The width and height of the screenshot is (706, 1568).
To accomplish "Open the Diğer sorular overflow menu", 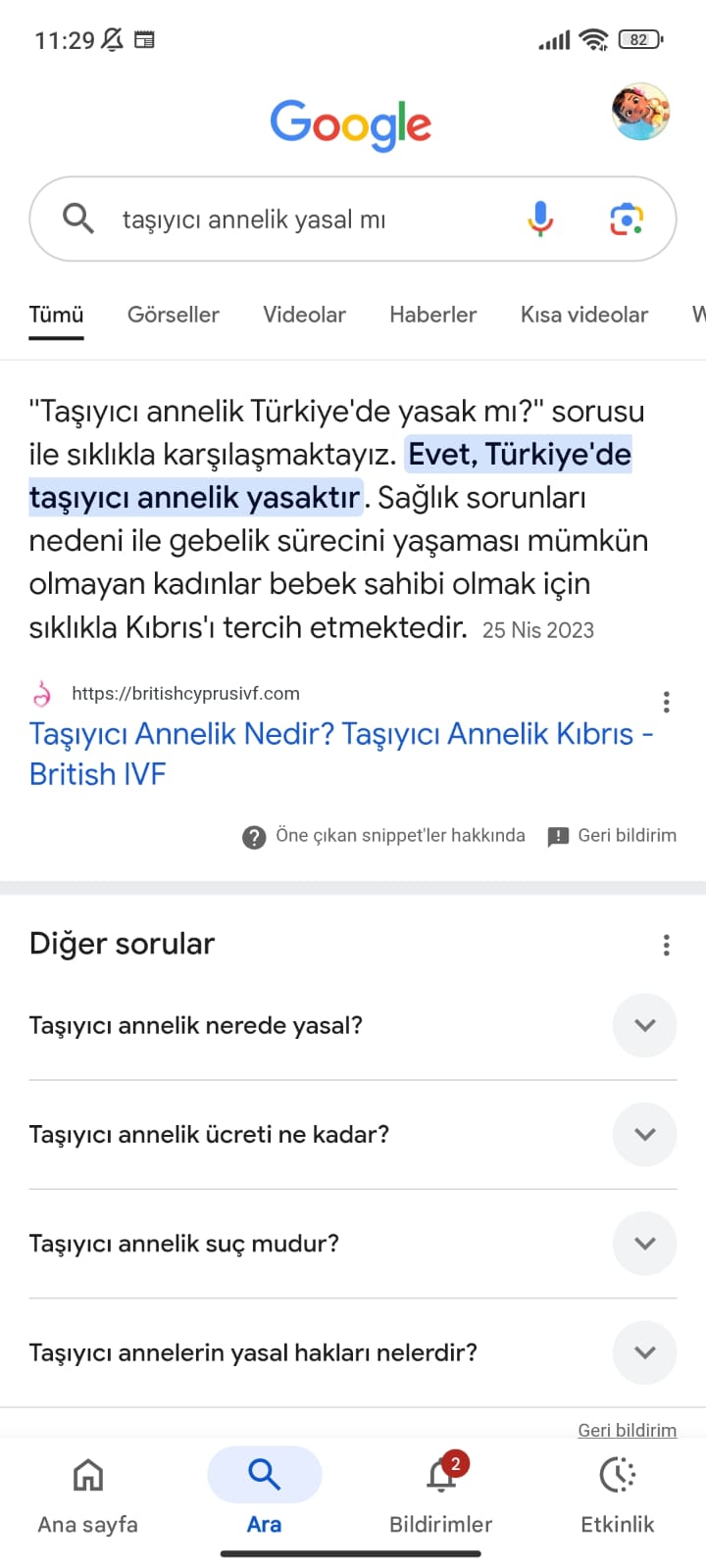I will [667, 945].
